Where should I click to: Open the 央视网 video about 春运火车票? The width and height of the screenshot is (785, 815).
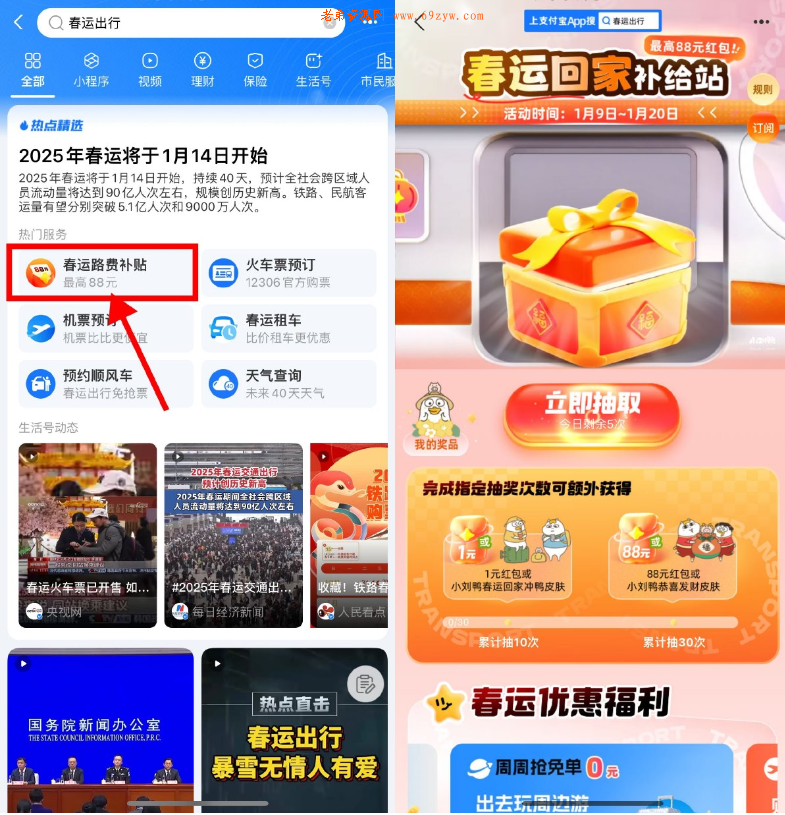tap(87, 533)
